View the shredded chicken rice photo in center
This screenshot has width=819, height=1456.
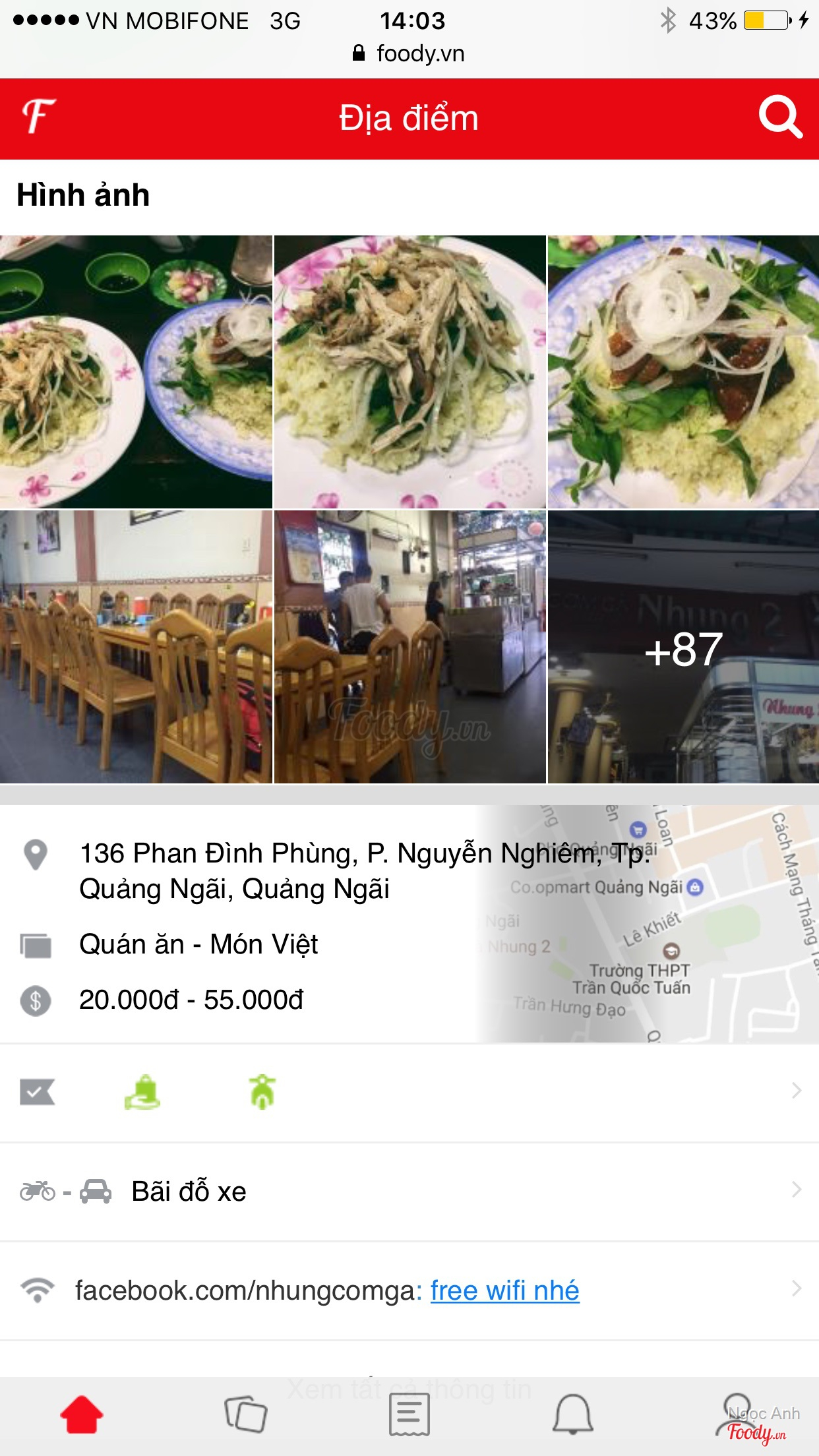[x=409, y=372]
